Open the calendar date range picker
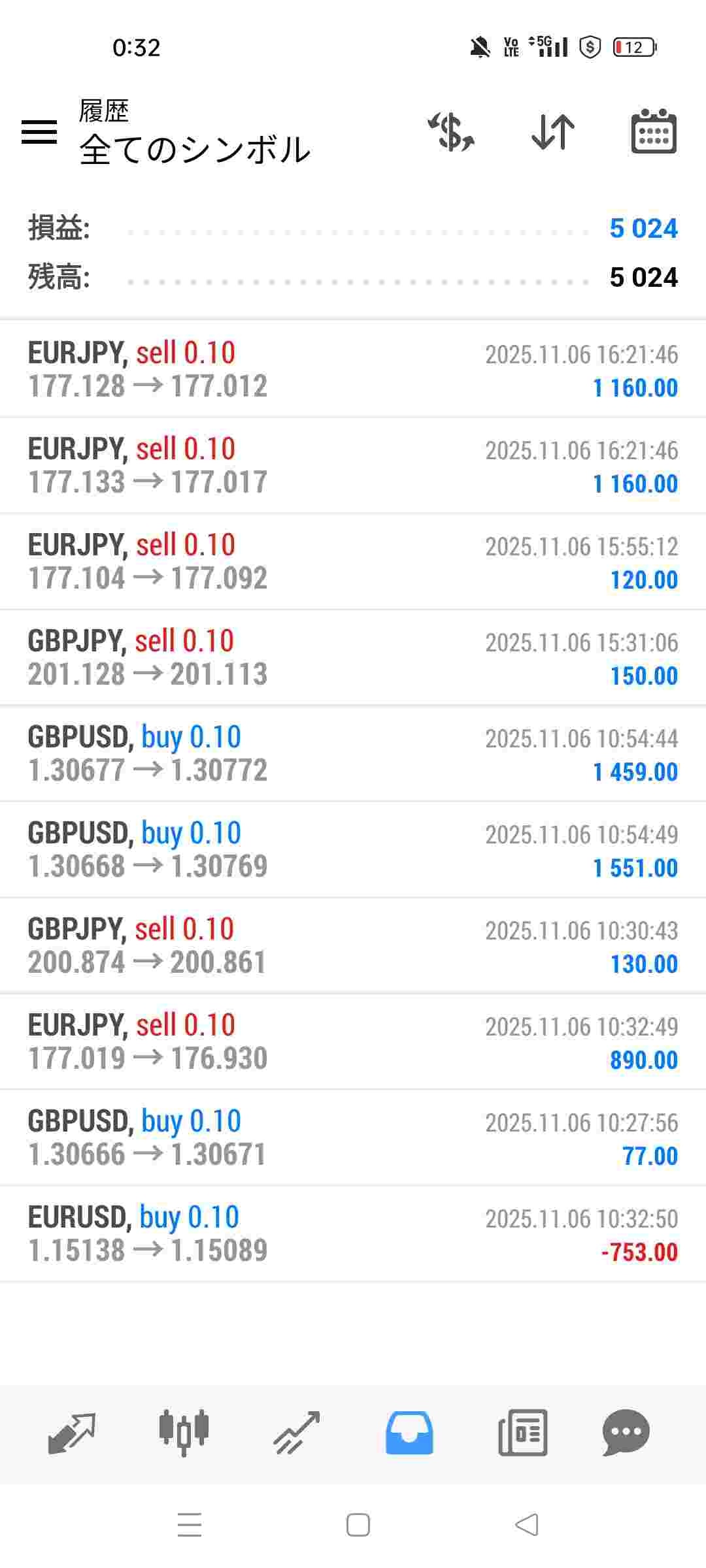The image size is (706, 1568). click(654, 132)
